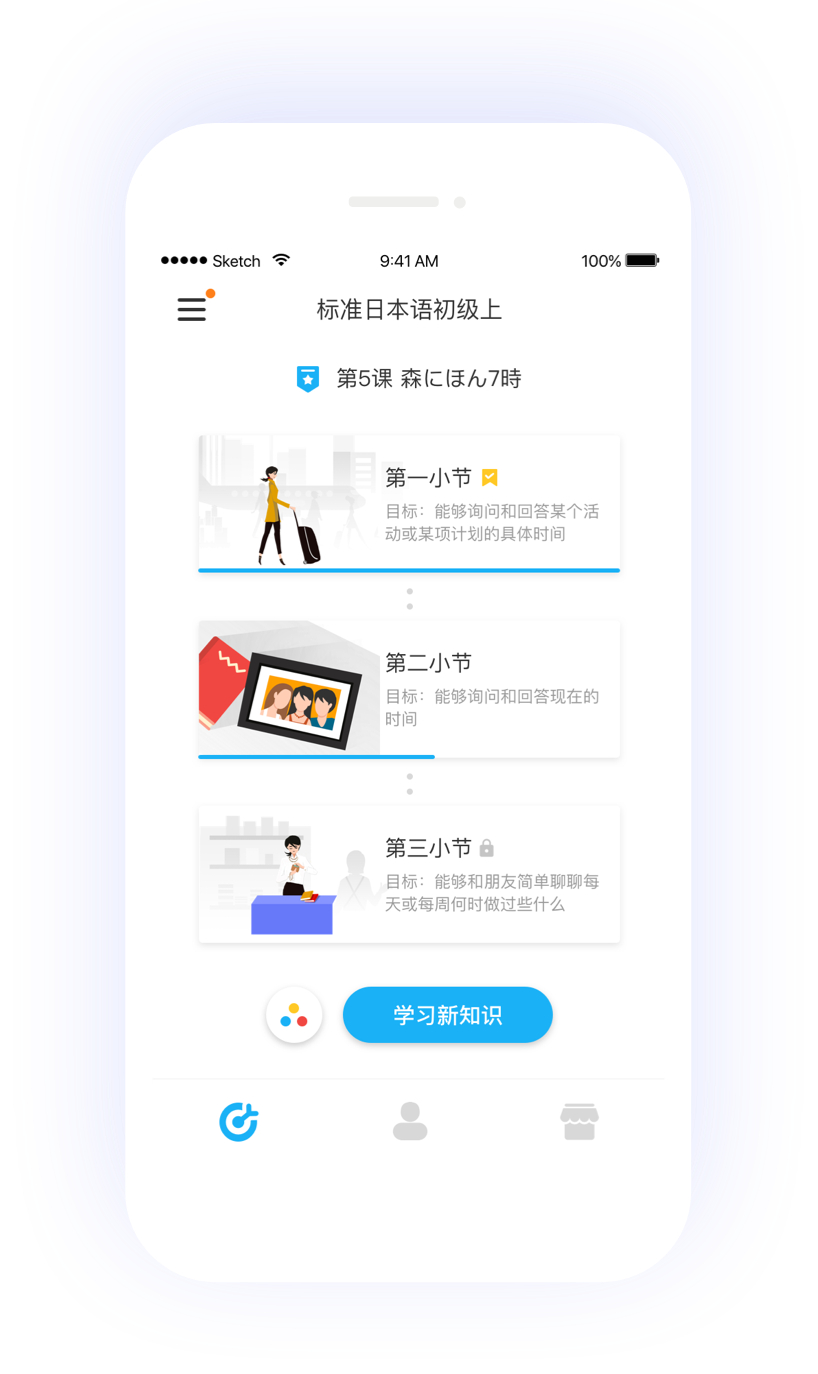
Task: Switch to the store tab
Action: pos(579,1121)
